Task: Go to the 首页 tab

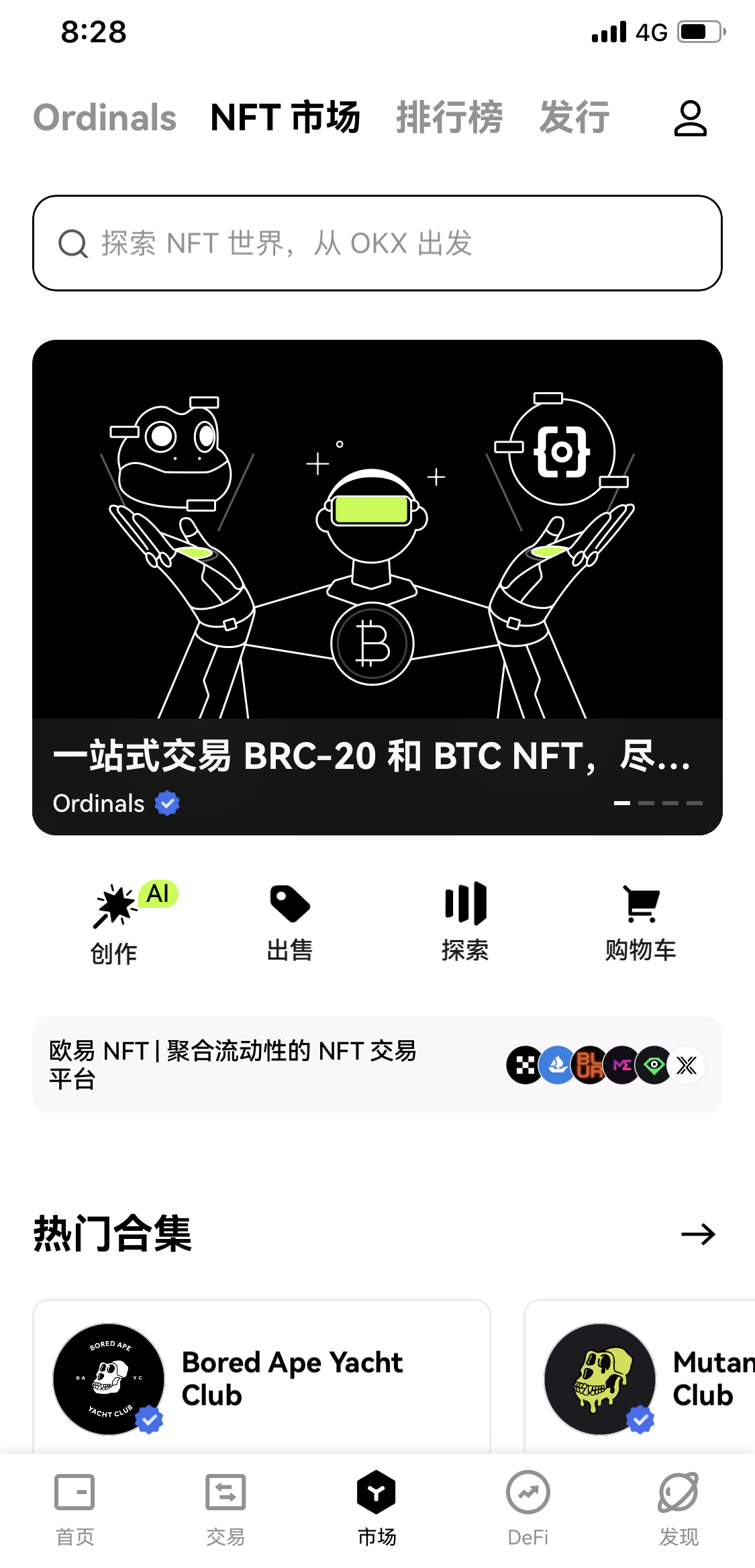Action: pos(74,1508)
